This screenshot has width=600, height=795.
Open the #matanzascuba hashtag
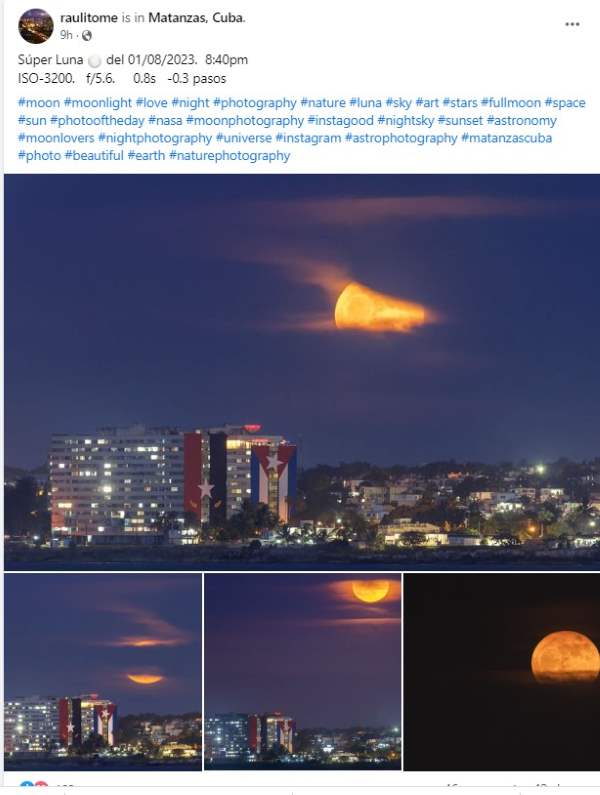coord(506,138)
